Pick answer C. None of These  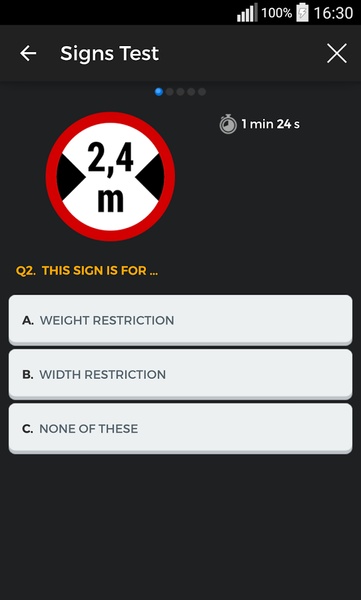pyautogui.click(x=180, y=429)
